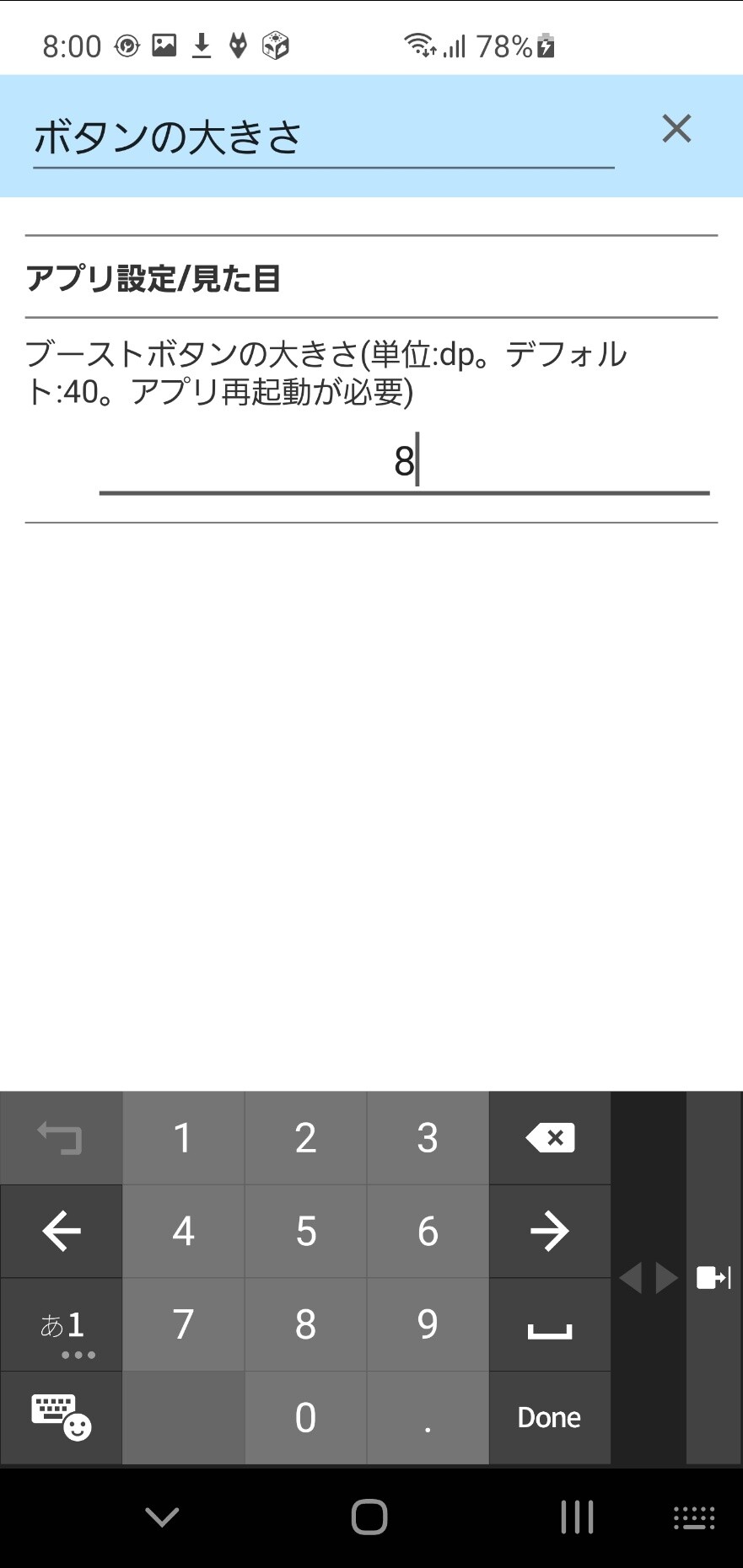Hide the keyboard with the down chevron
Viewport: 743px width, 1568px height.
point(162,1517)
